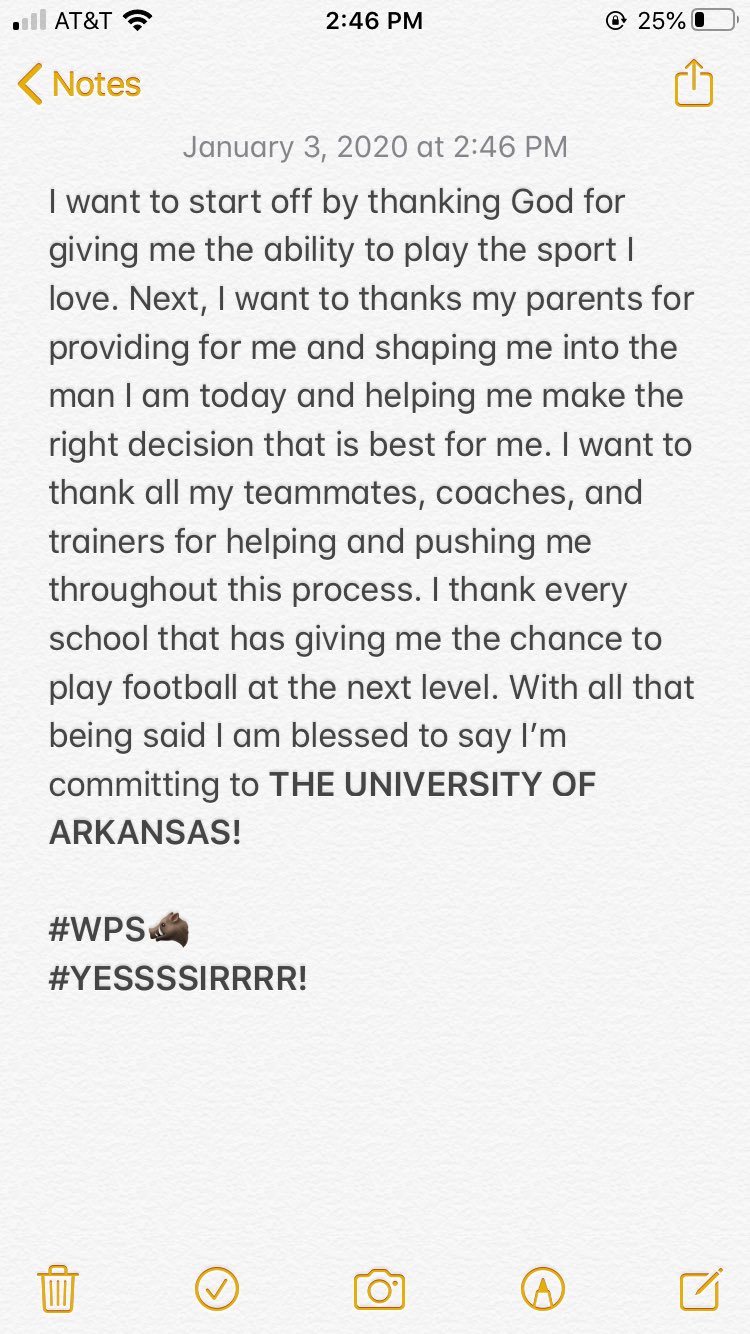Share this note
Screen dimensions: 750x1334
(693, 83)
